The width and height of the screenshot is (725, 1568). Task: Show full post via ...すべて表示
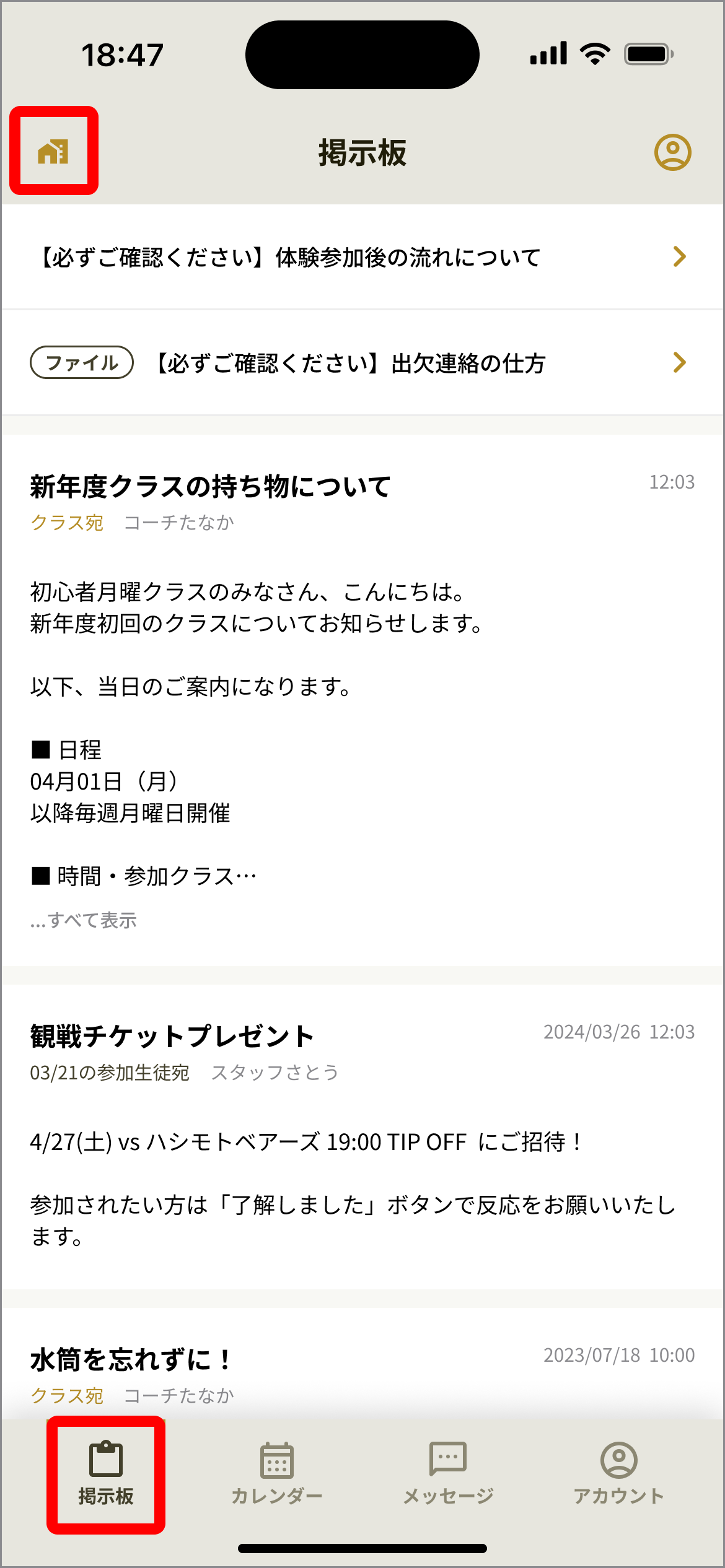point(84,921)
